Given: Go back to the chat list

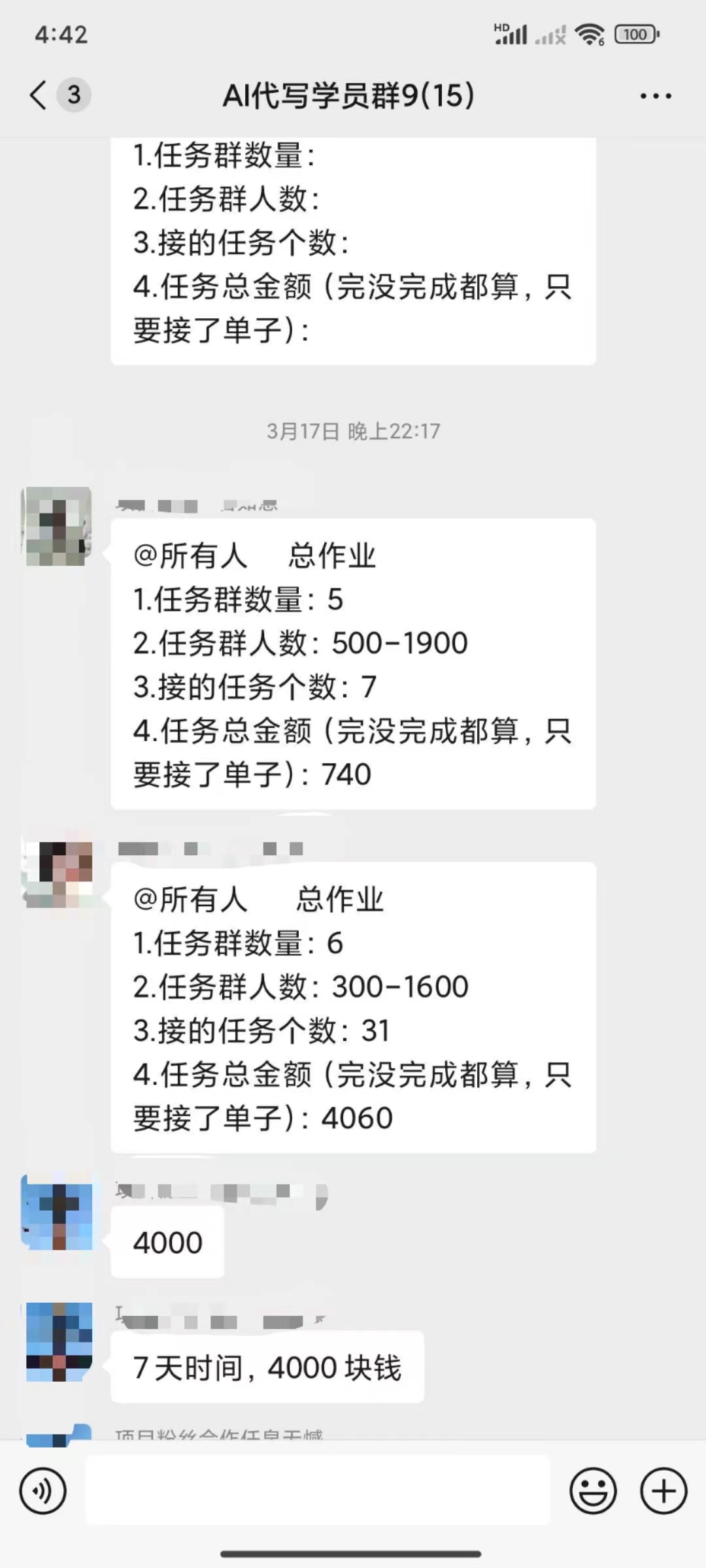Looking at the screenshot, I should click(x=39, y=95).
